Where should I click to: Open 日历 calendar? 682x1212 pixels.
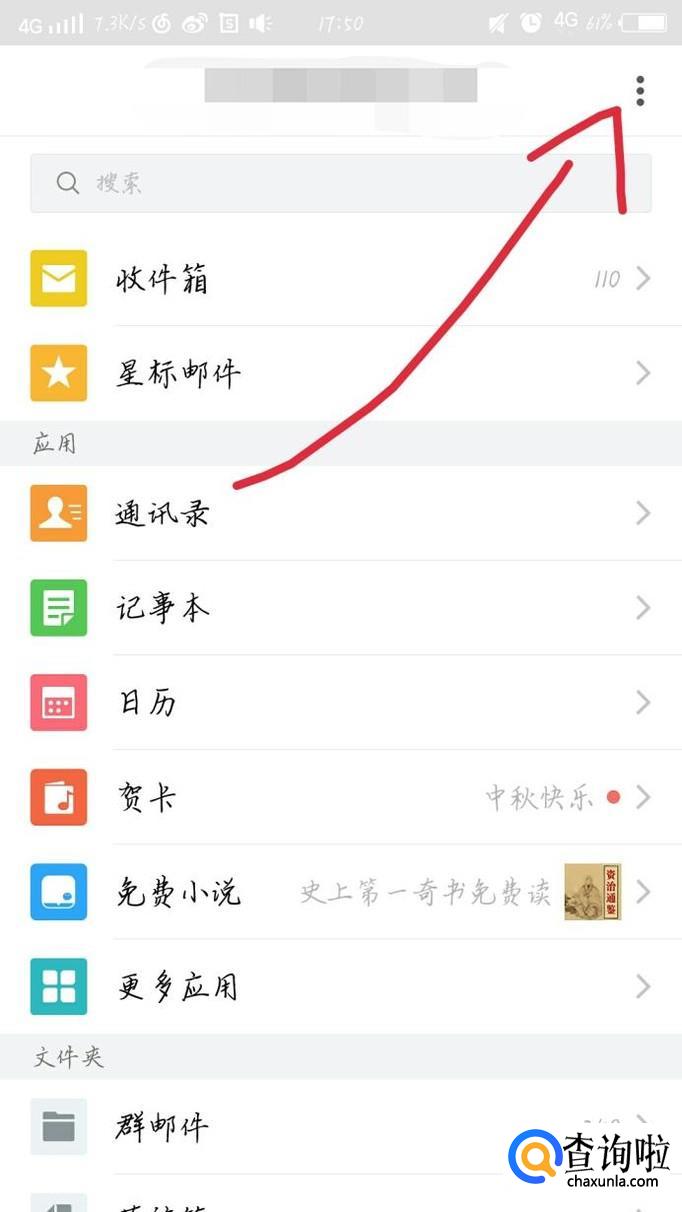(x=341, y=703)
